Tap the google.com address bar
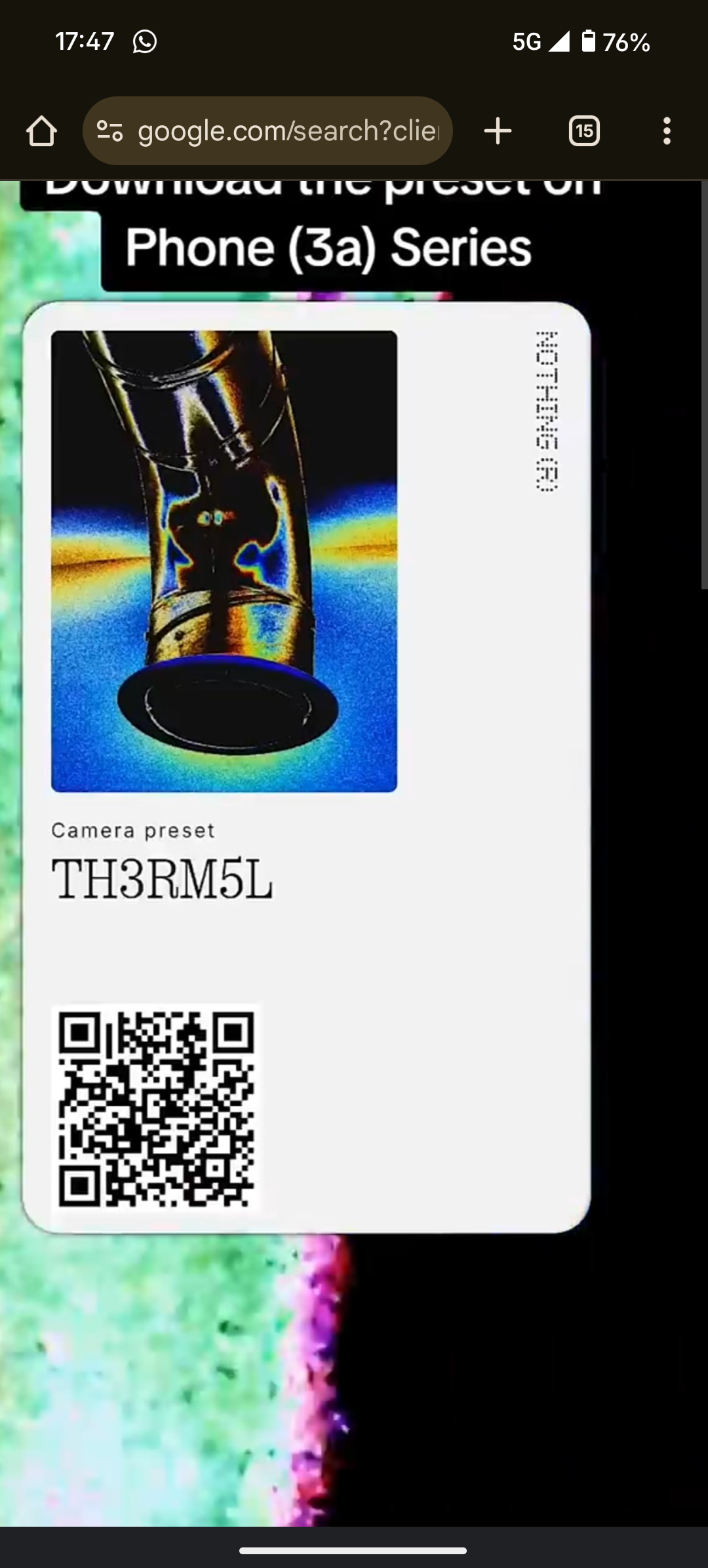This screenshot has height=1568, width=708. (288, 131)
